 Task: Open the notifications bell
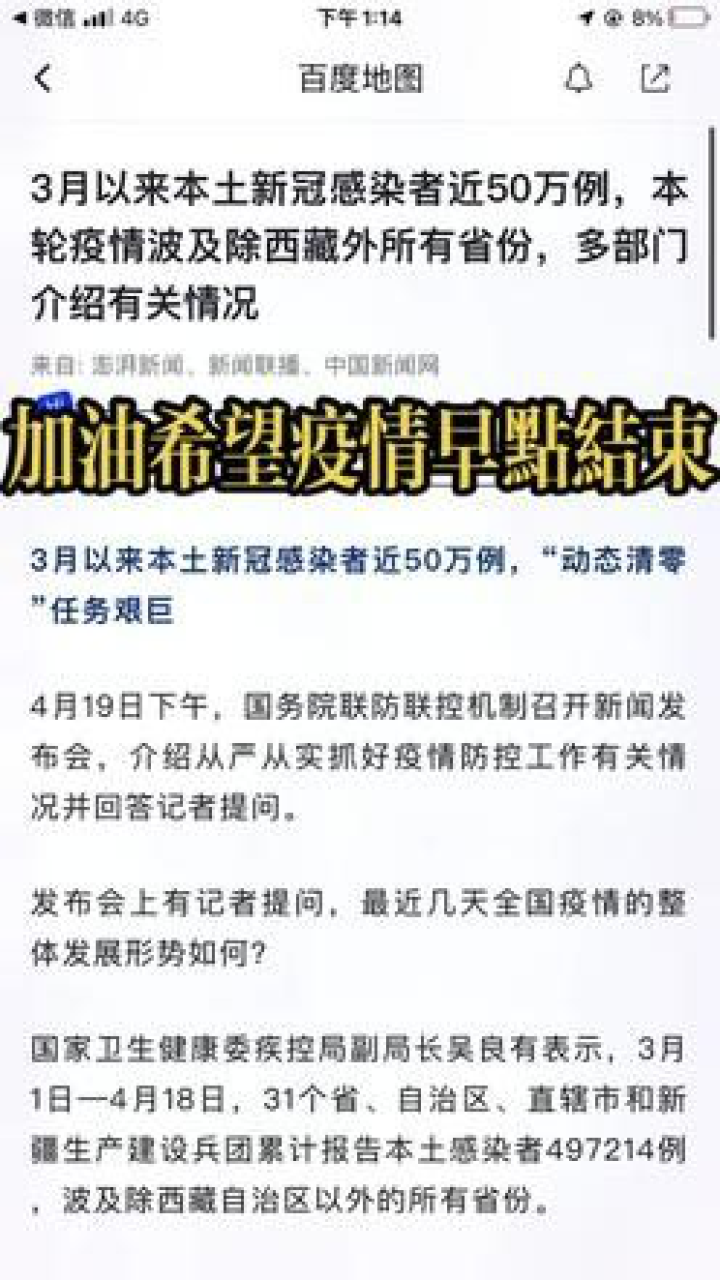point(579,78)
